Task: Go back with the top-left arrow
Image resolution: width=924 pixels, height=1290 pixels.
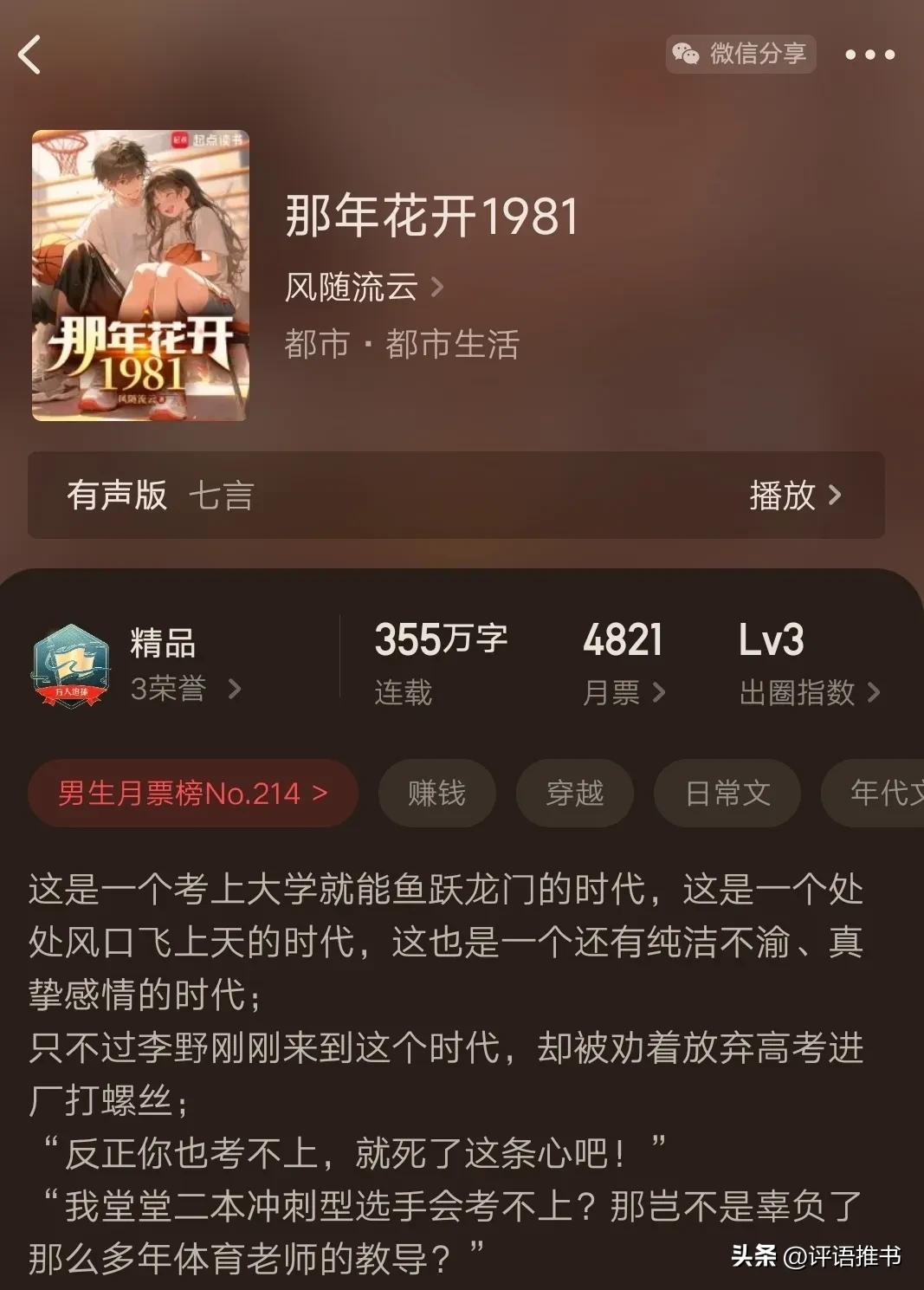Action: (x=30, y=55)
